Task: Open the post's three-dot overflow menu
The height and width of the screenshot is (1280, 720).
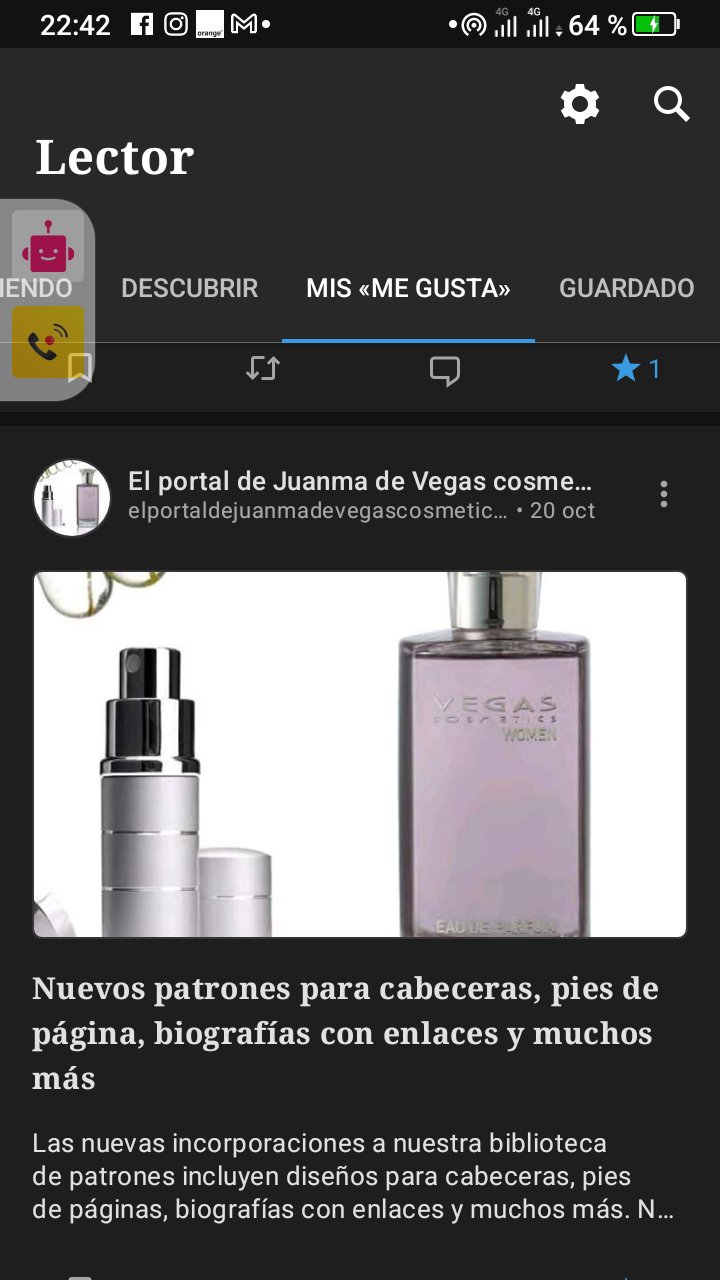Action: (x=663, y=494)
